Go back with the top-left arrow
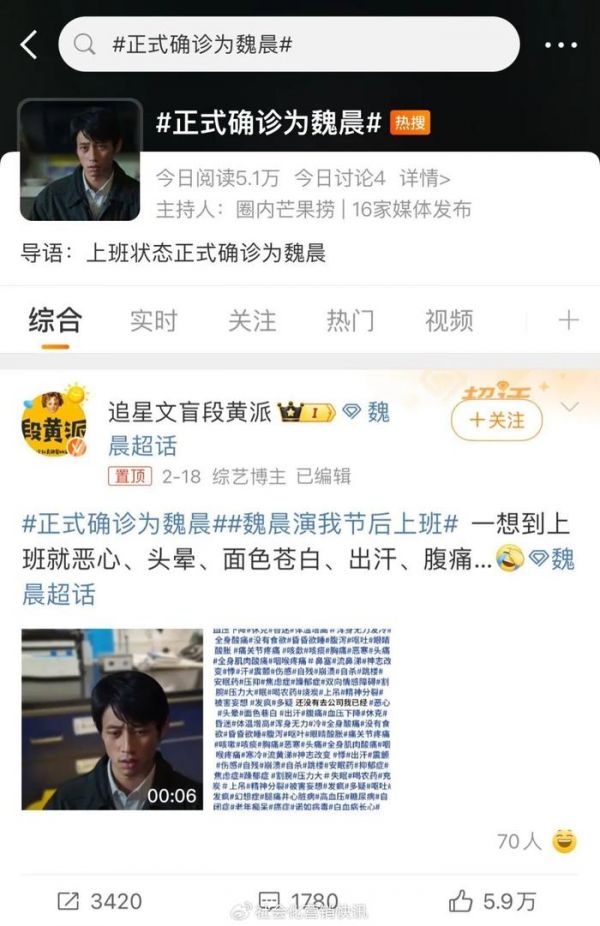600x926 pixels. [x=28, y=45]
